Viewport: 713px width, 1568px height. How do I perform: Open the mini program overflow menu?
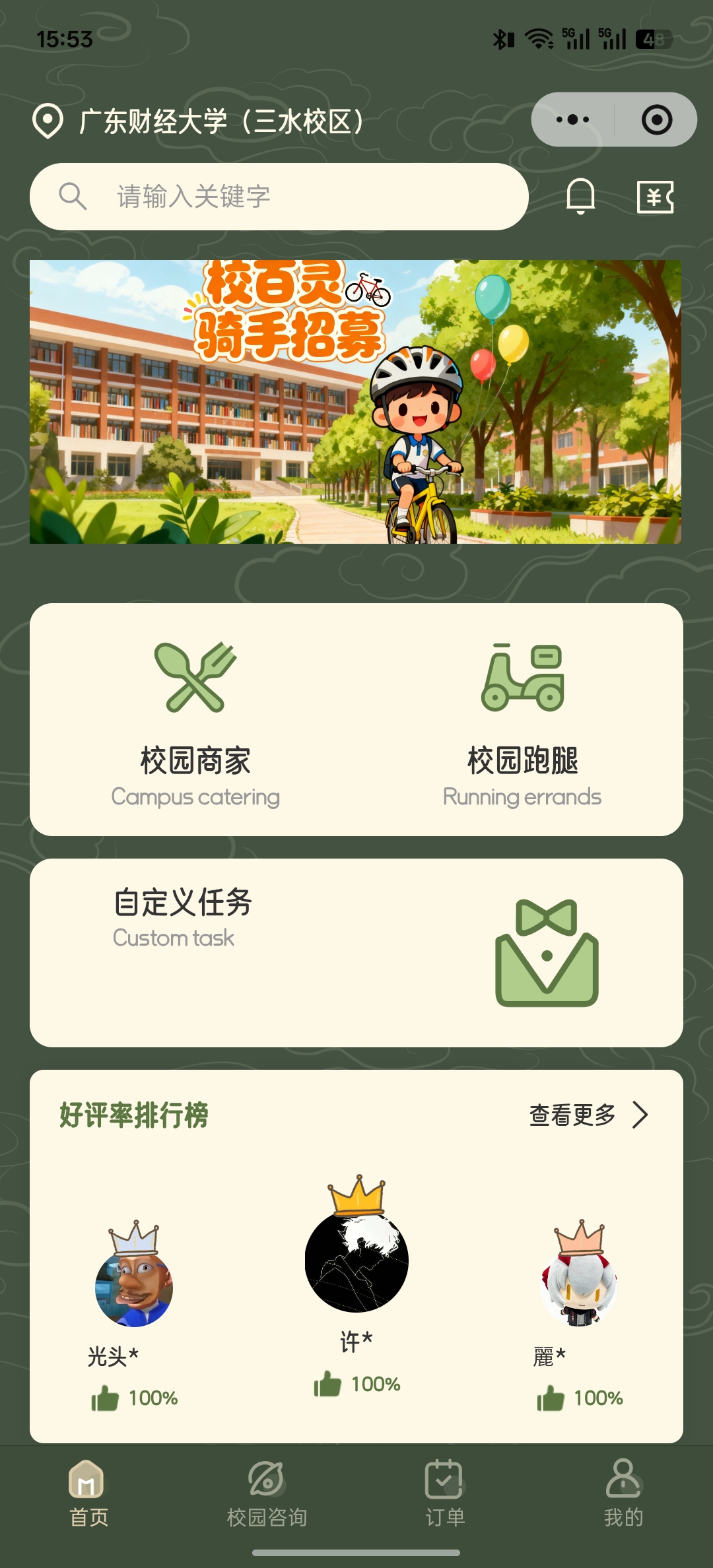pyautogui.click(x=572, y=119)
